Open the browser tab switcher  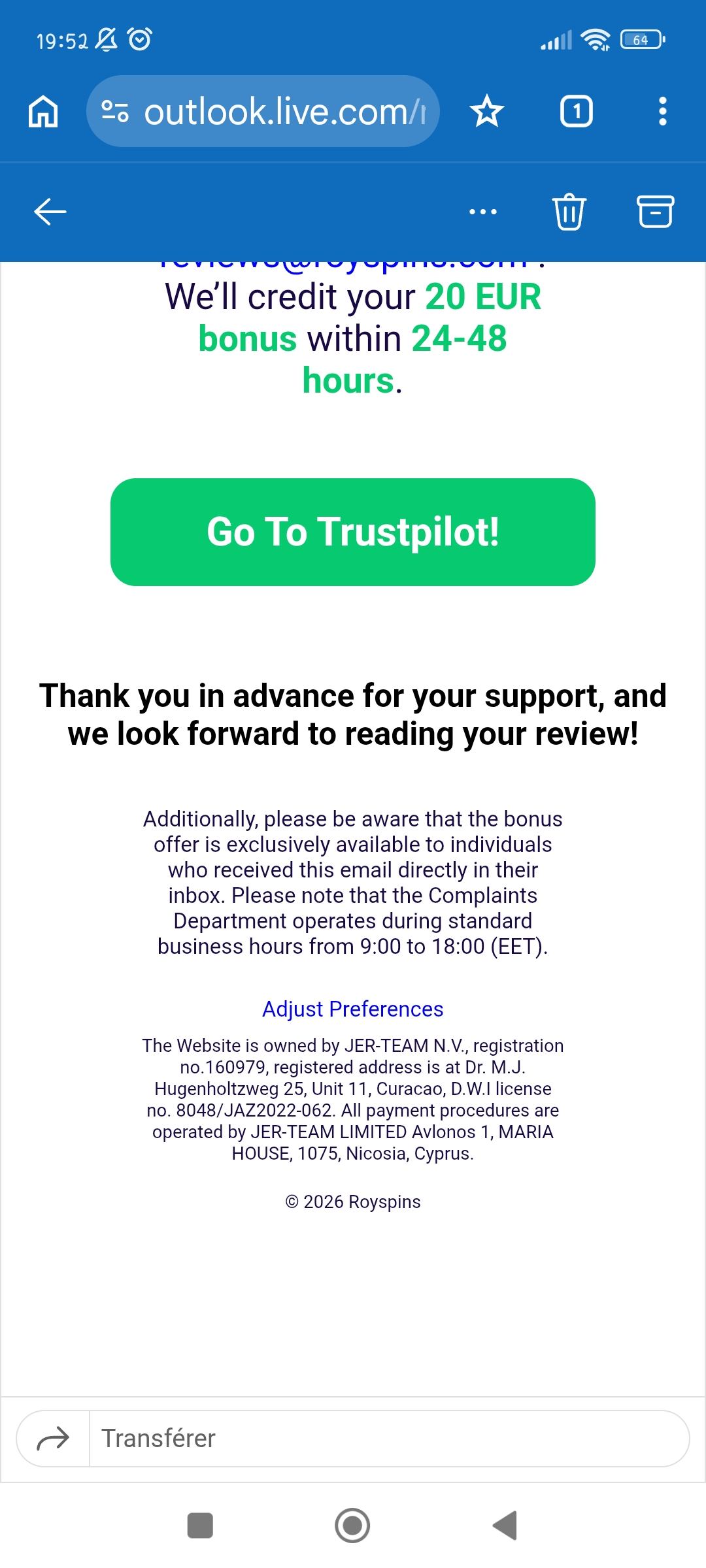point(577,111)
